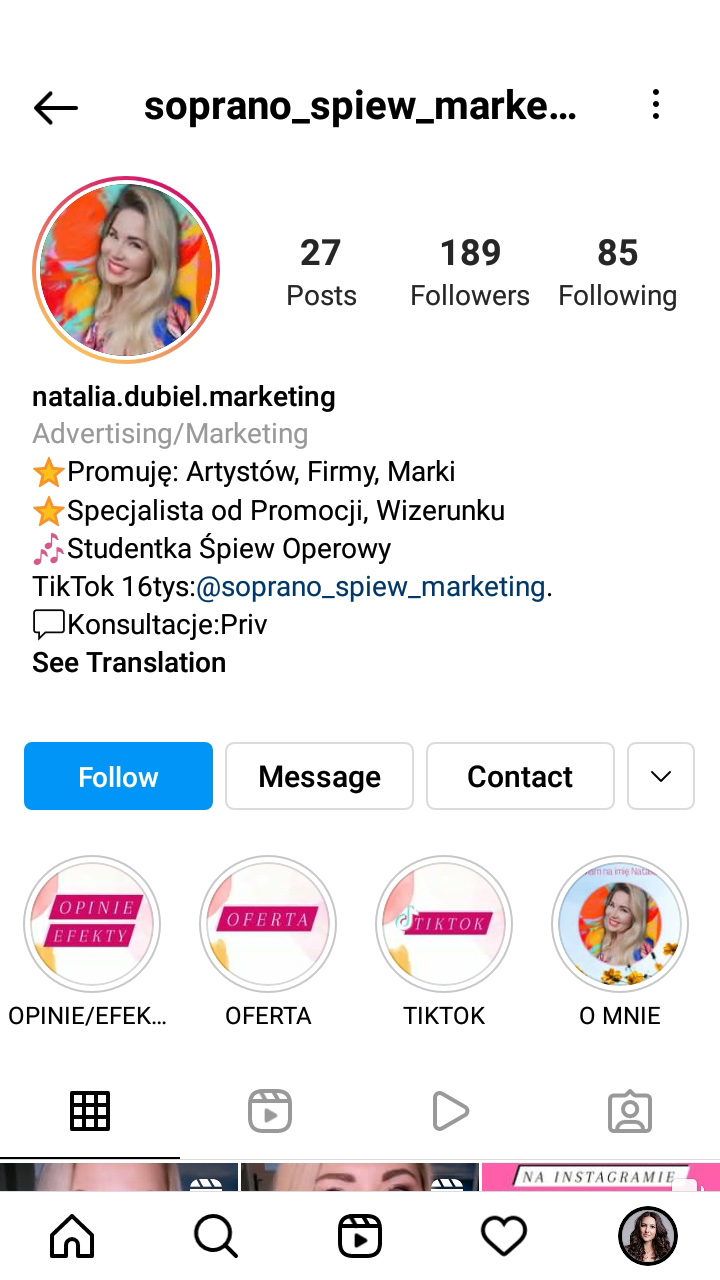Expand suggested accounts chevron
Viewport: 720px width, 1280px height.
click(660, 776)
